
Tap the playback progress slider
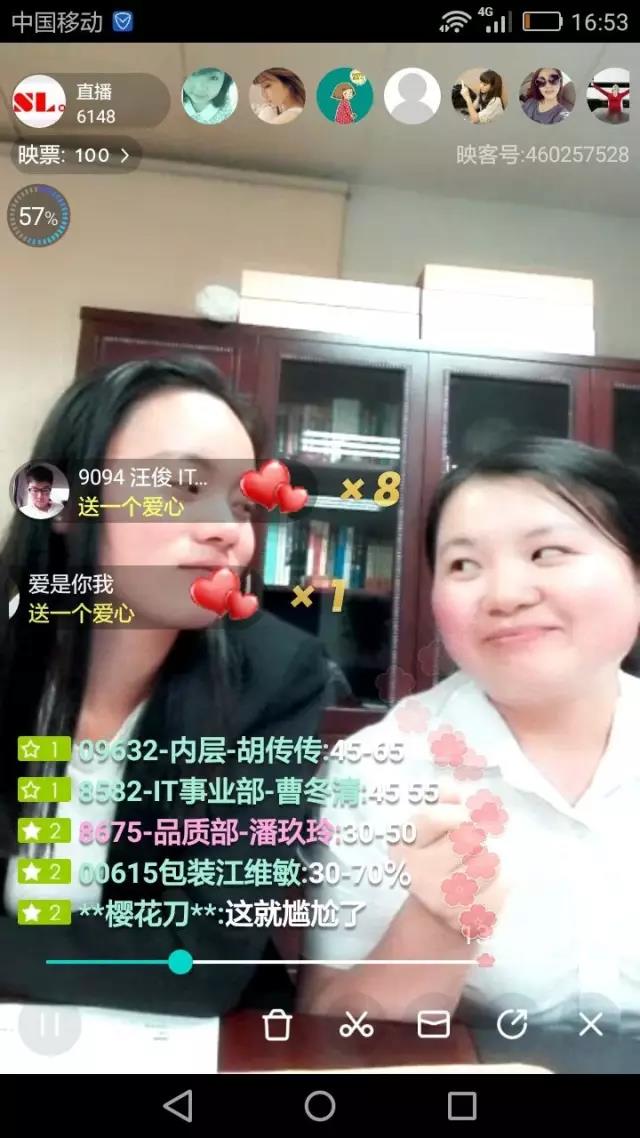pos(180,962)
